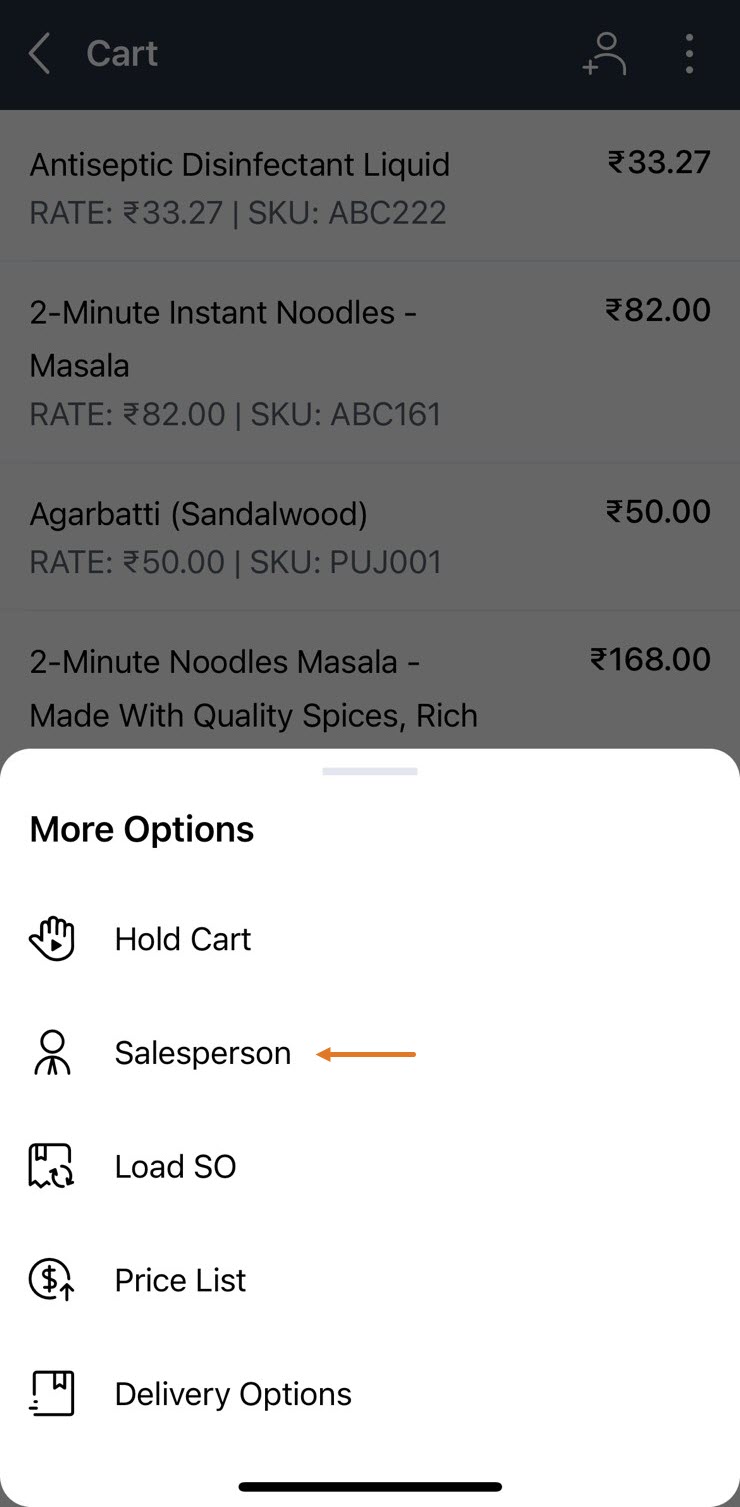This screenshot has width=740, height=1507.
Task: Open the Salesperson option
Action: click(202, 1053)
